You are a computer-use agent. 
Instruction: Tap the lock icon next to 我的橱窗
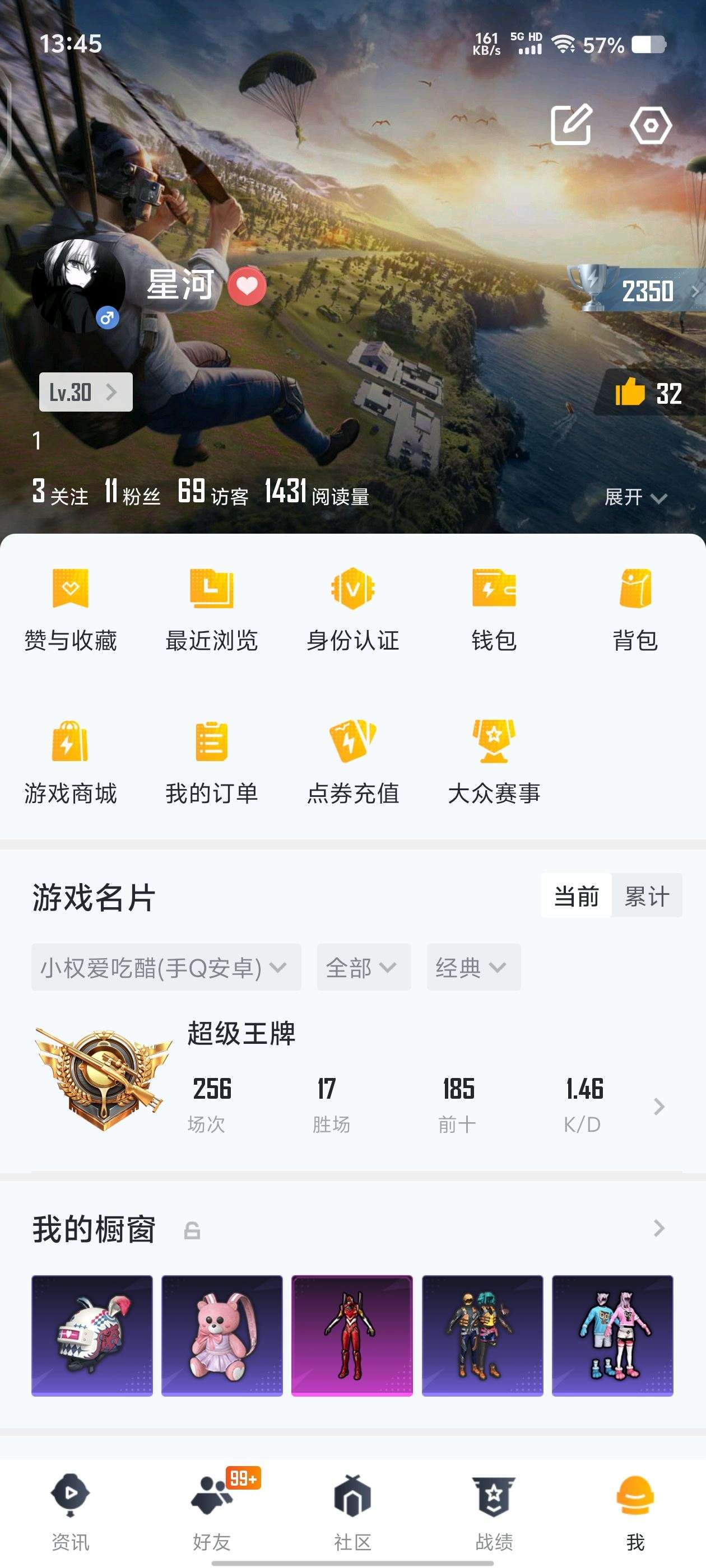coord(192,1230)
